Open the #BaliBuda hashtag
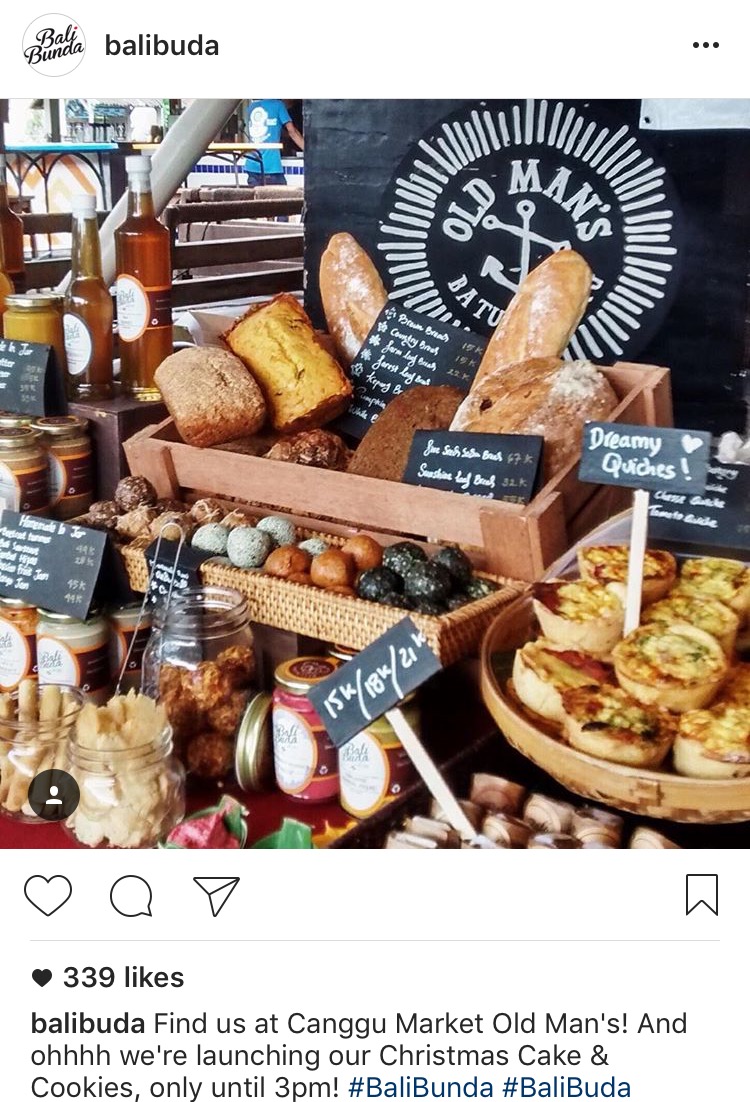The image size is (750, 1102). [x=566, y=1087]
